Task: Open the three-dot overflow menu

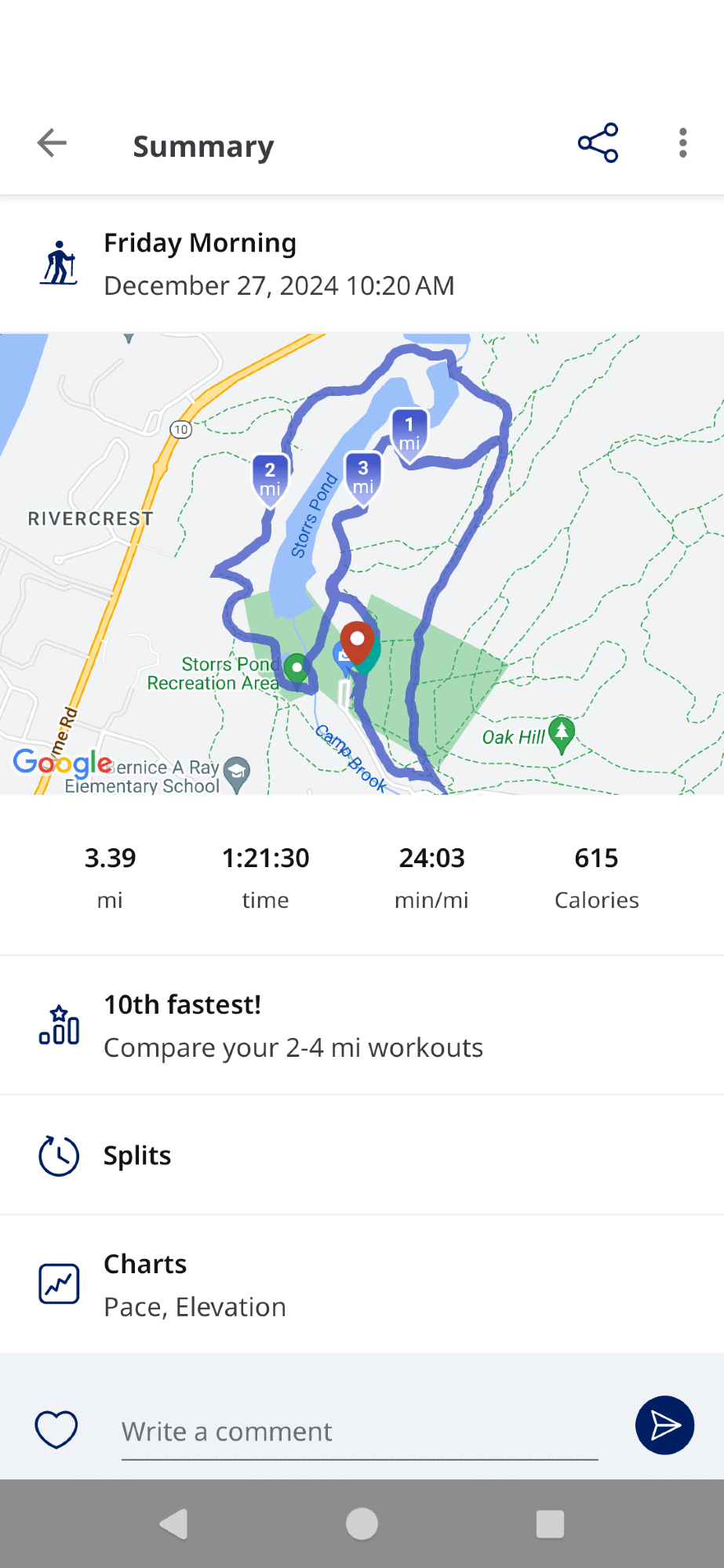Action: (x=682, y=143)
